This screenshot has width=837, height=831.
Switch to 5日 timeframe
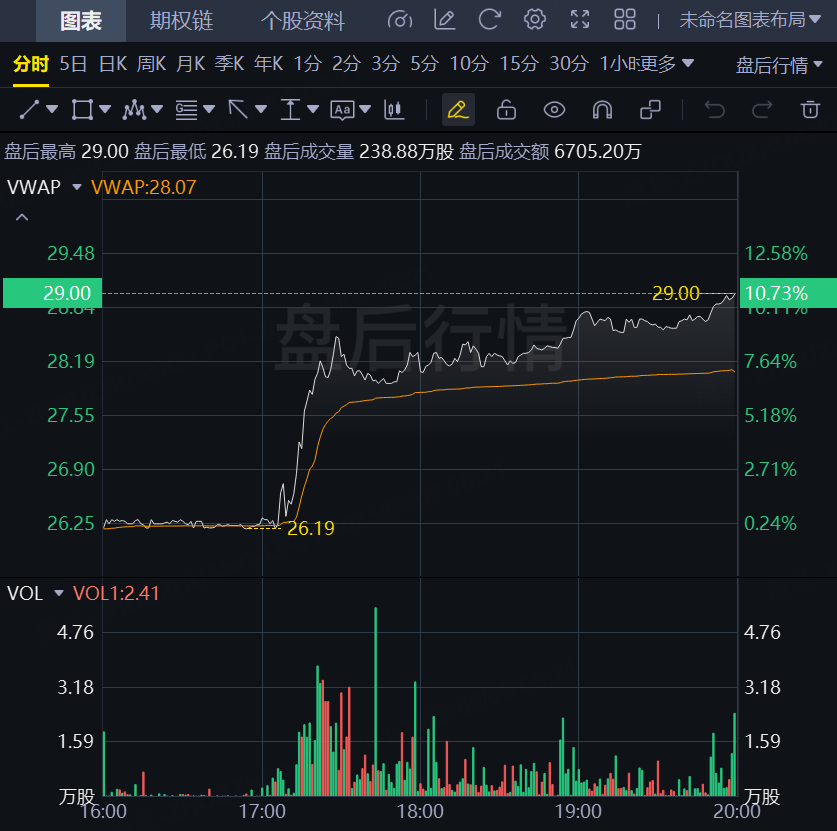click(x=73, y=64)
